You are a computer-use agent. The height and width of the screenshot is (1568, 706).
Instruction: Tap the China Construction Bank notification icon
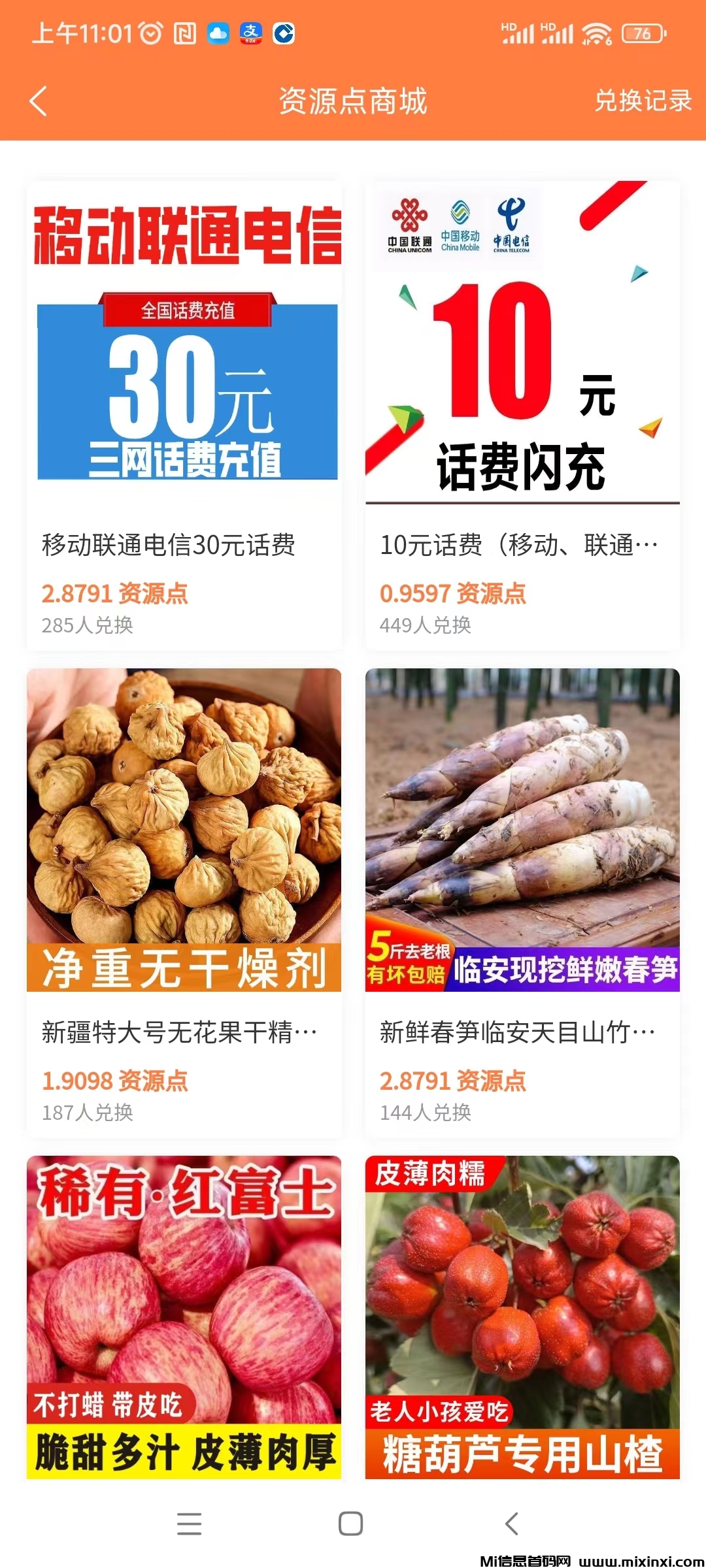[282, 34]
